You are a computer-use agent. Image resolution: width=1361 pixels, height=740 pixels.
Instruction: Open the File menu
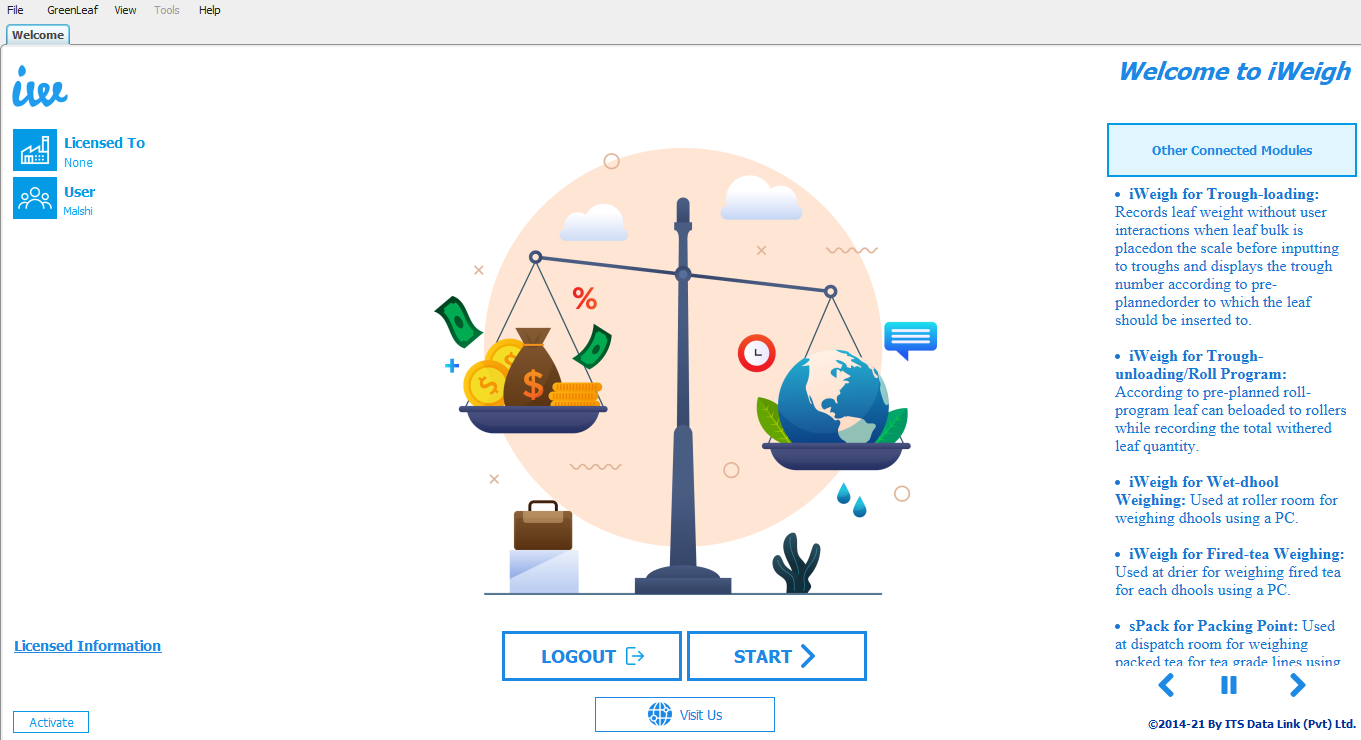point(15,10)
